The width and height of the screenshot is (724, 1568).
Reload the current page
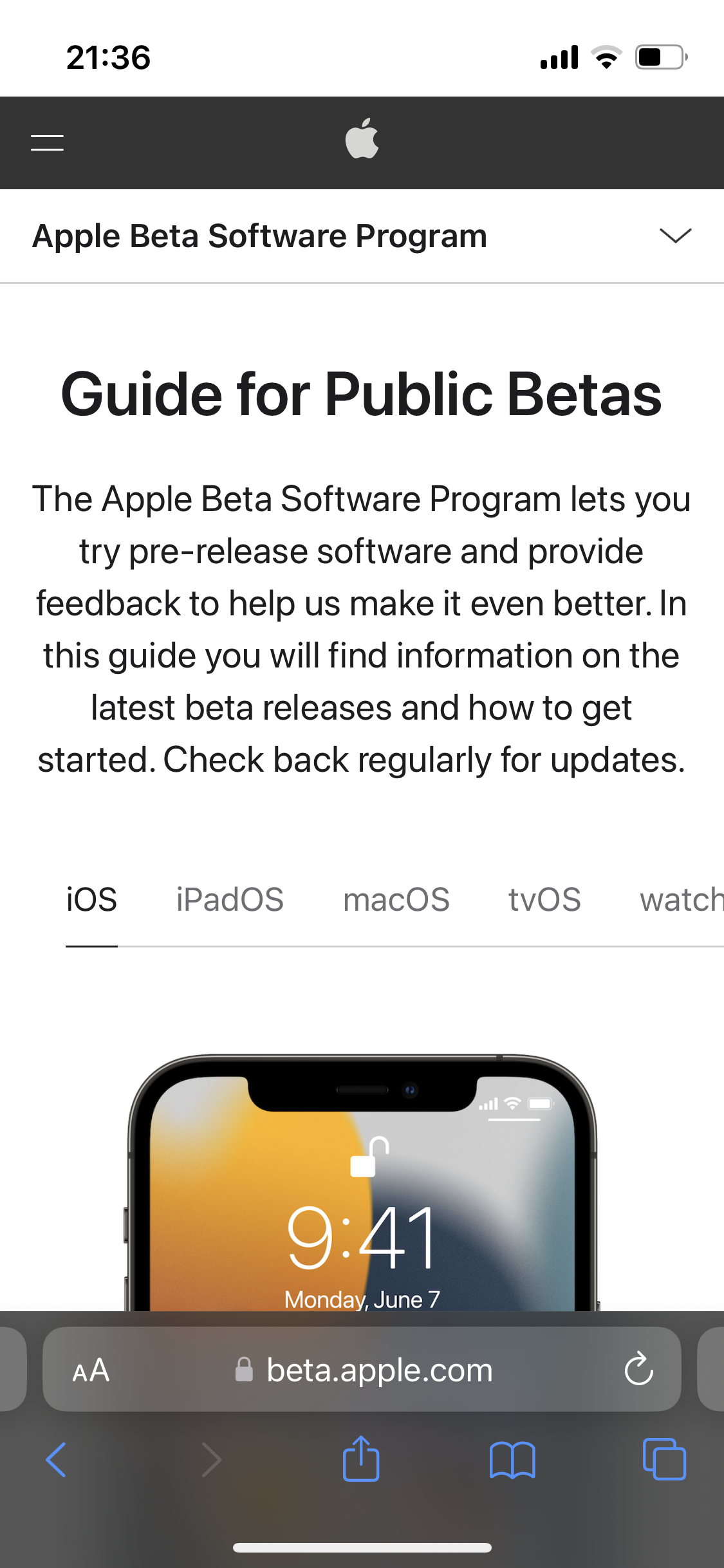coord(638,1368)
